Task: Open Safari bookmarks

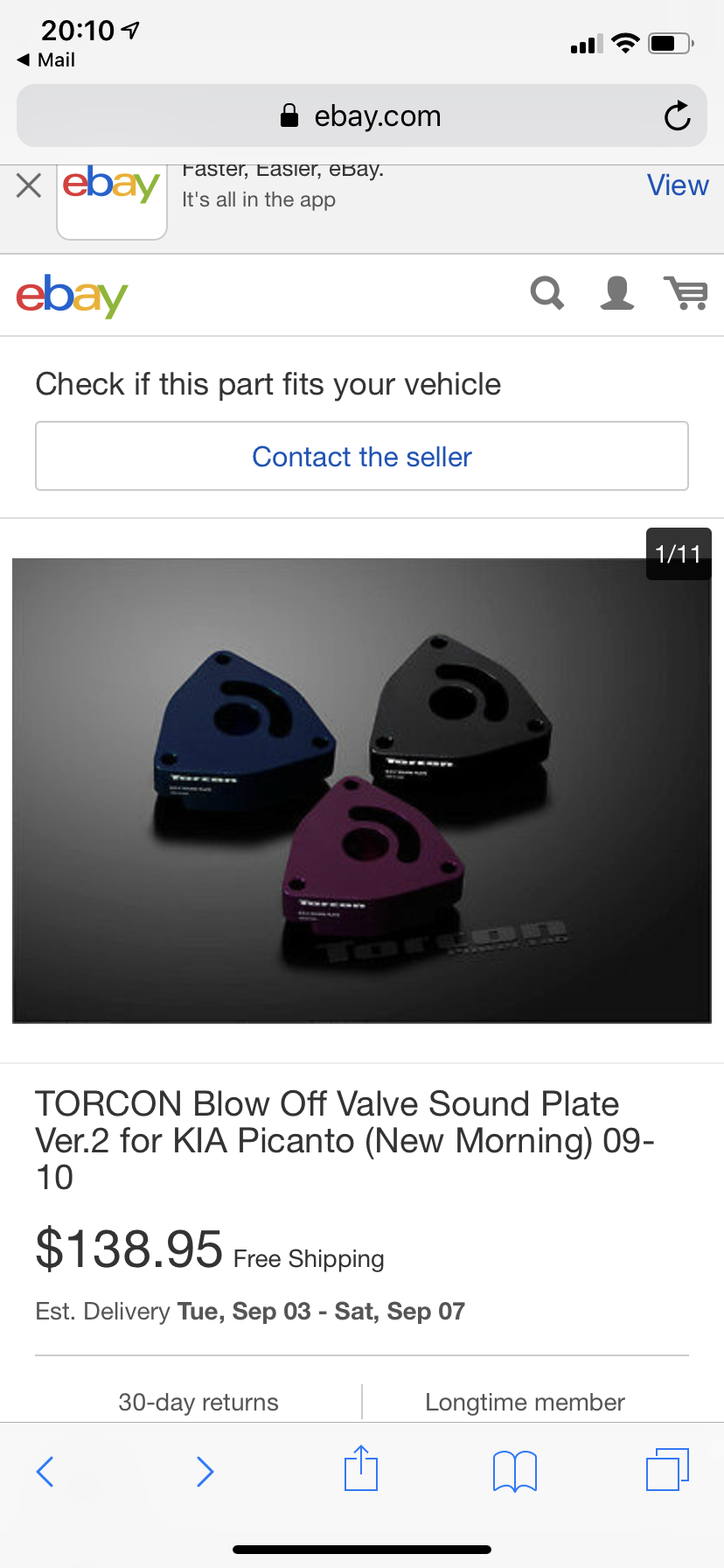Action: [515, 1471]
